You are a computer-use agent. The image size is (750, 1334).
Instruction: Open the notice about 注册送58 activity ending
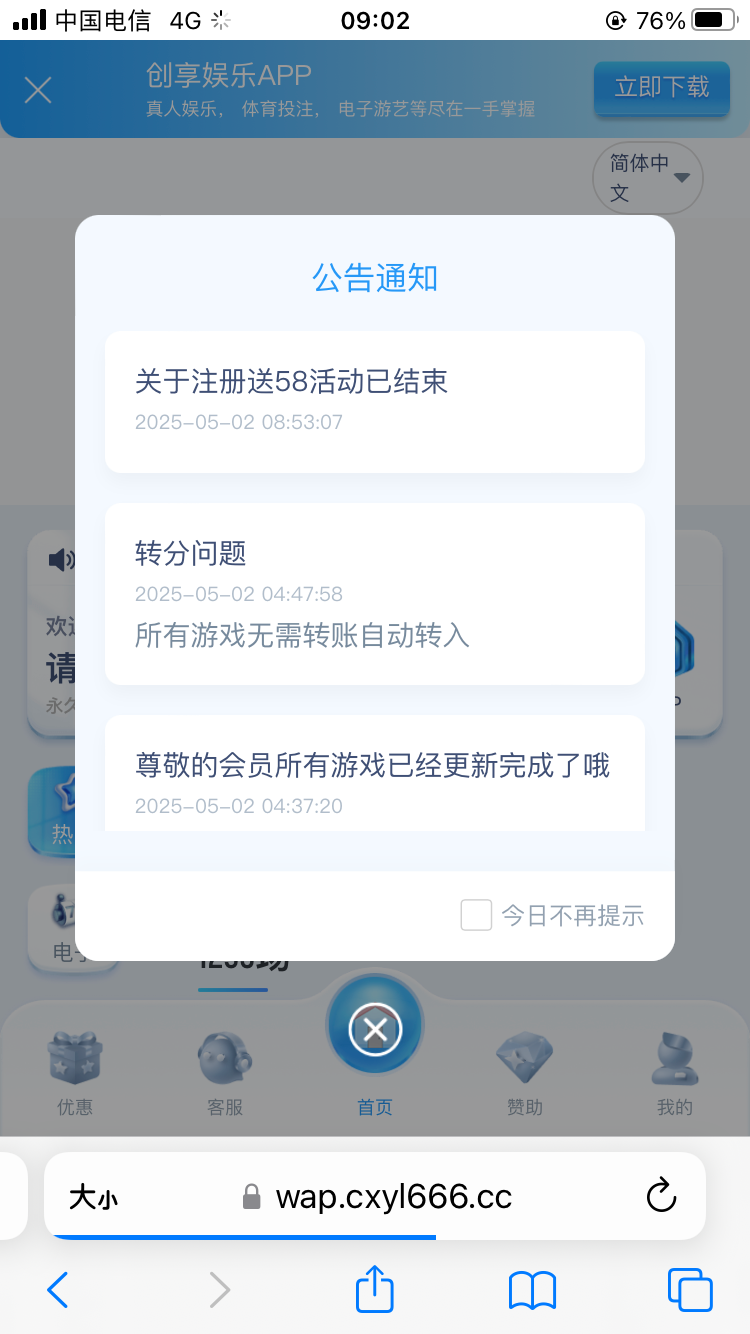click(x=374, y=400)
